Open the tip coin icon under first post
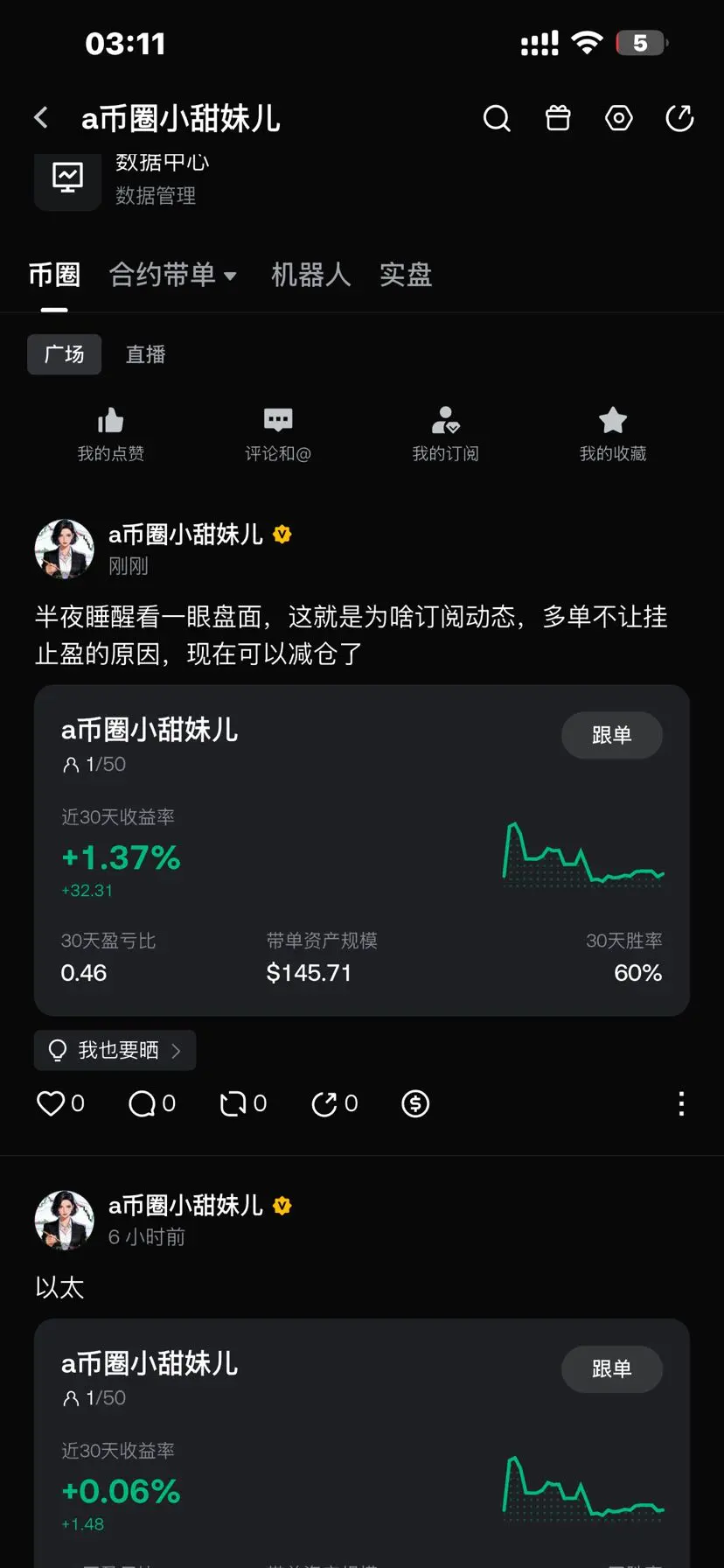The image size is (724, 1568). pyautogui.click(x=415, y=1103)
